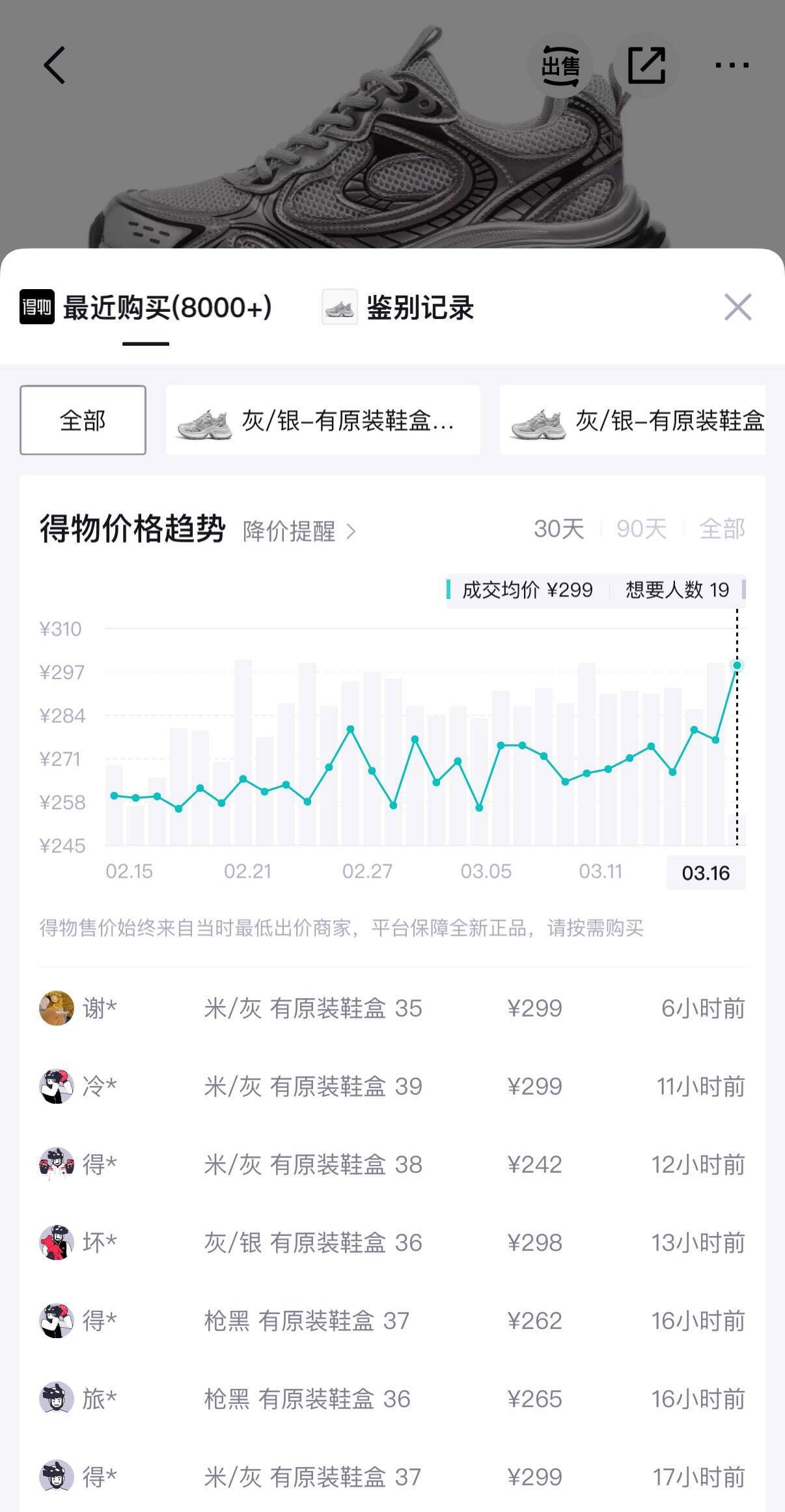Show the 30天 price trend
The height and width of the screenshot is (1512, 785).
coord(558,529)
